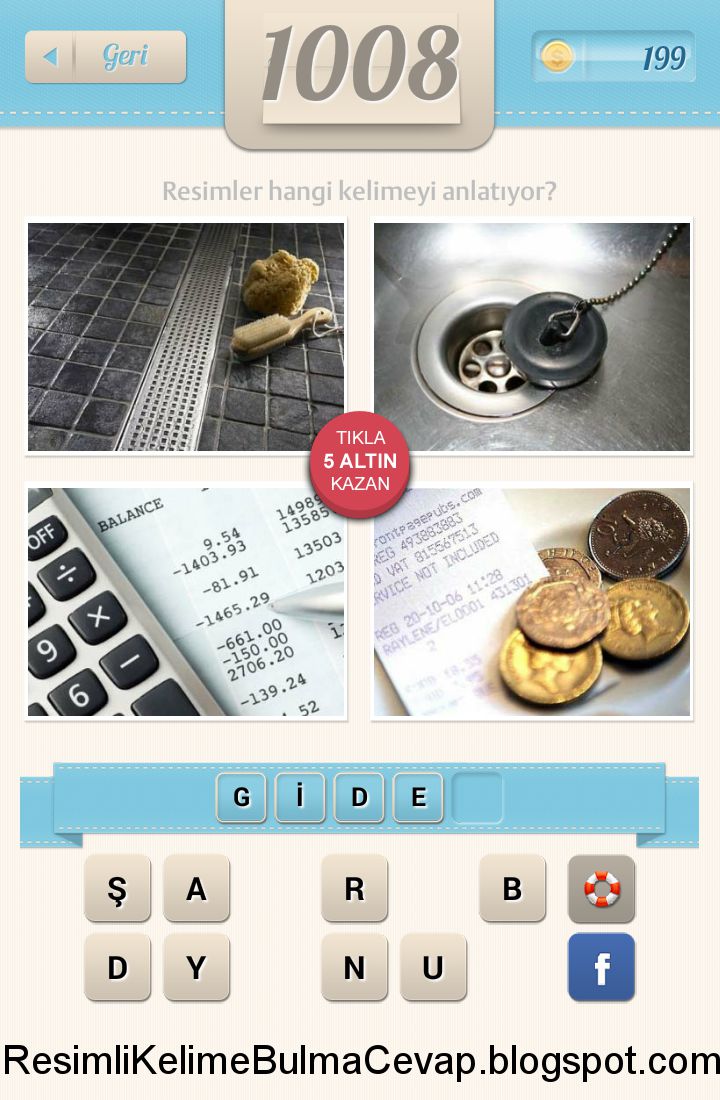This screenshot has width=720, height=1100.
Task: Pick the letter Ş tile
Action: pos(118,888)
